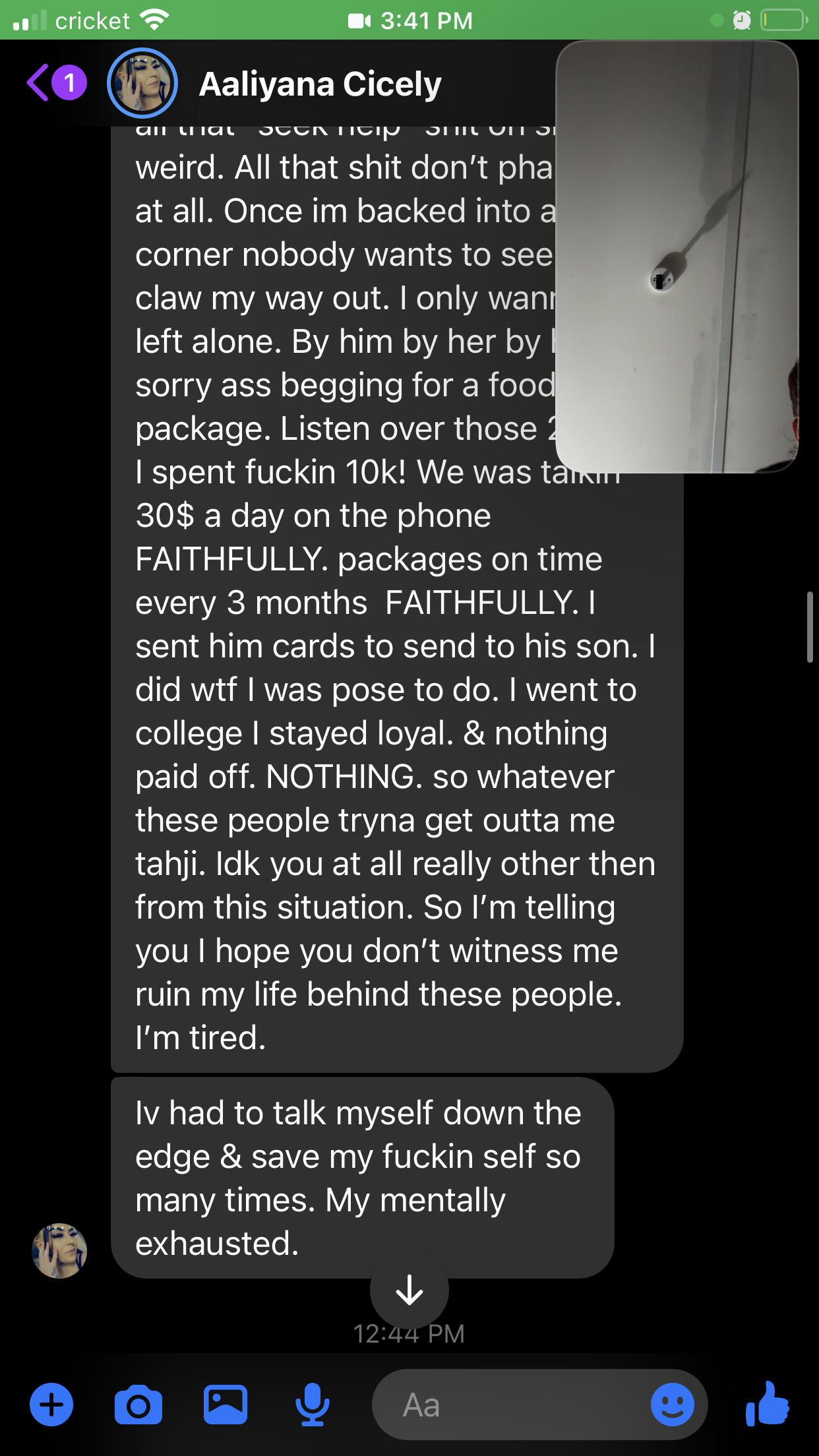Viewport: 819px width, 1456px height.
Task: Open the emoji picker in message box
Action: pos(672,1405)
